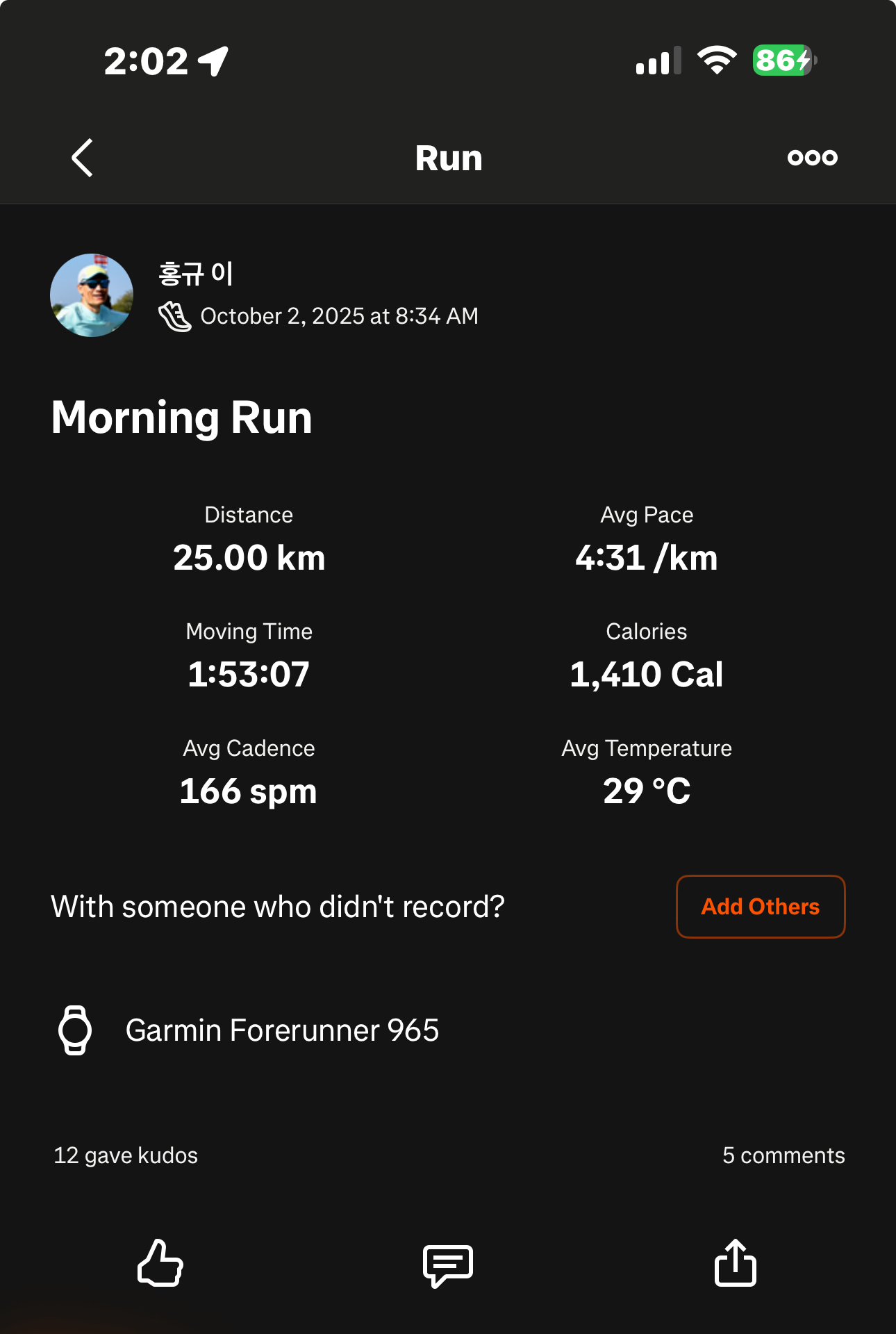Open the 5 comments link
The image size is (896, 1334).
(x=784, y=1155)
